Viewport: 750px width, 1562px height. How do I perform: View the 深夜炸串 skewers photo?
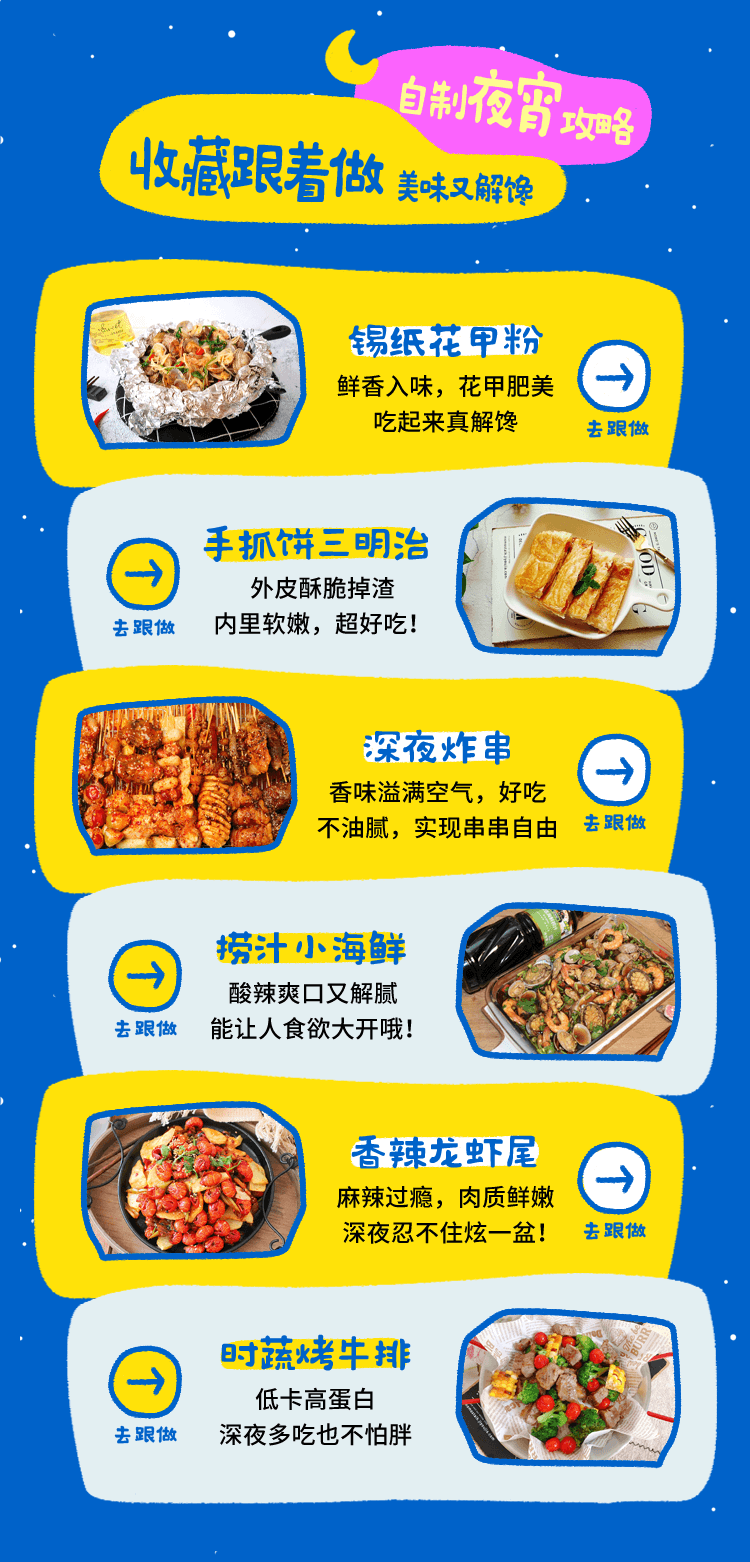[185, 776]
